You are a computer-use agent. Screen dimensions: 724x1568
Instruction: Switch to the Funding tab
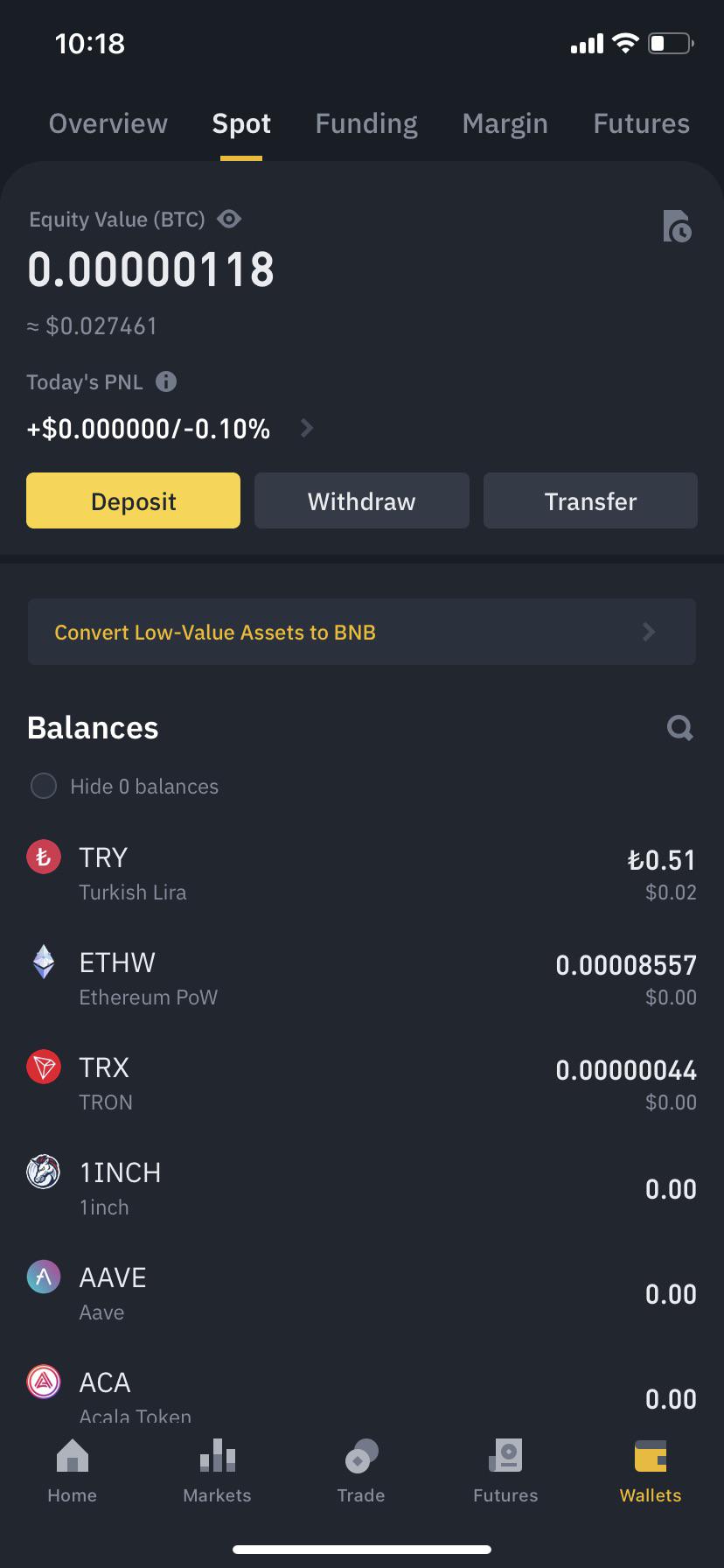point(366,123)
